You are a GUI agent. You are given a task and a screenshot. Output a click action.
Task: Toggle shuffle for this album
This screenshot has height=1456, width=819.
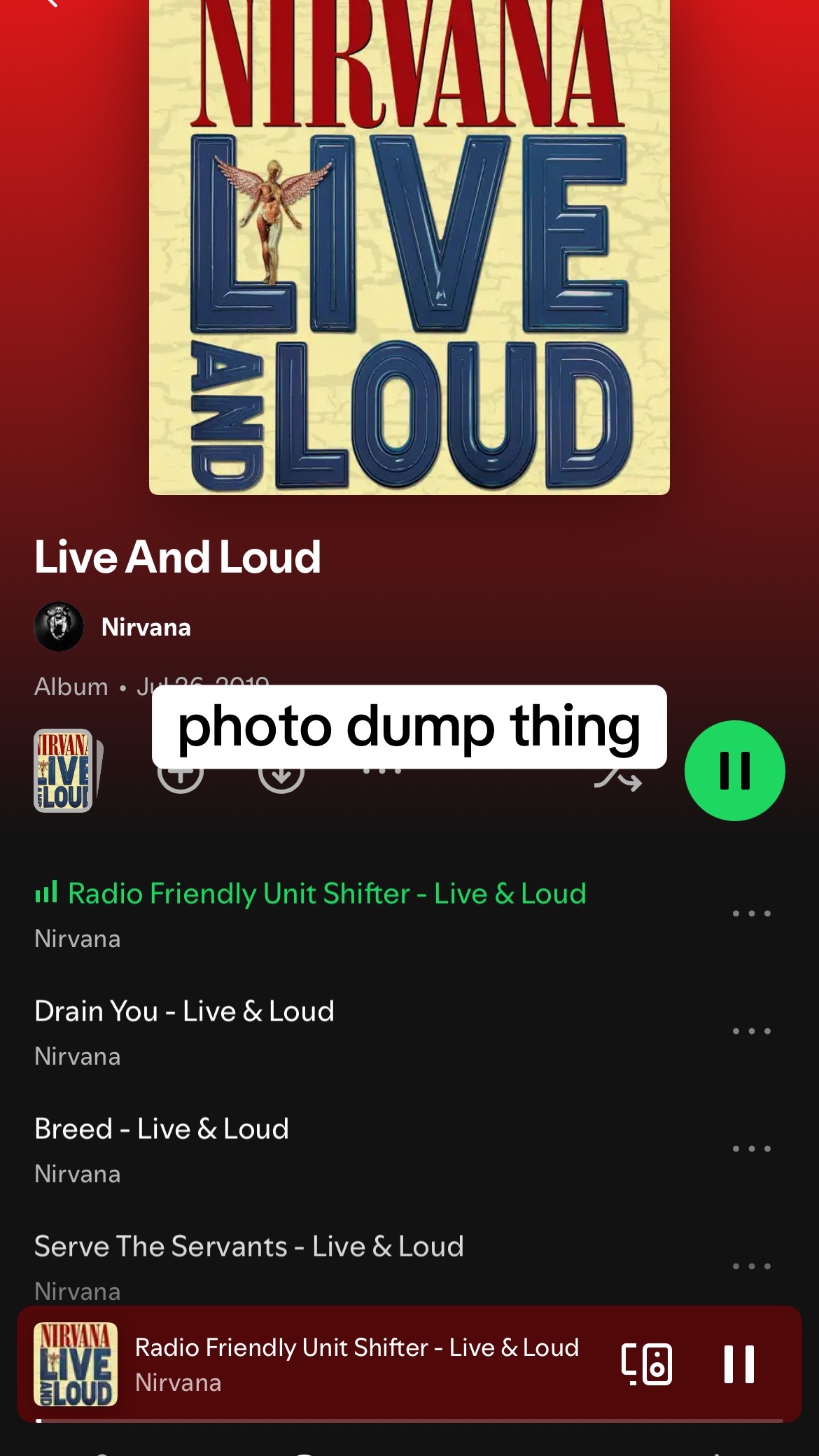pos(617,777)
